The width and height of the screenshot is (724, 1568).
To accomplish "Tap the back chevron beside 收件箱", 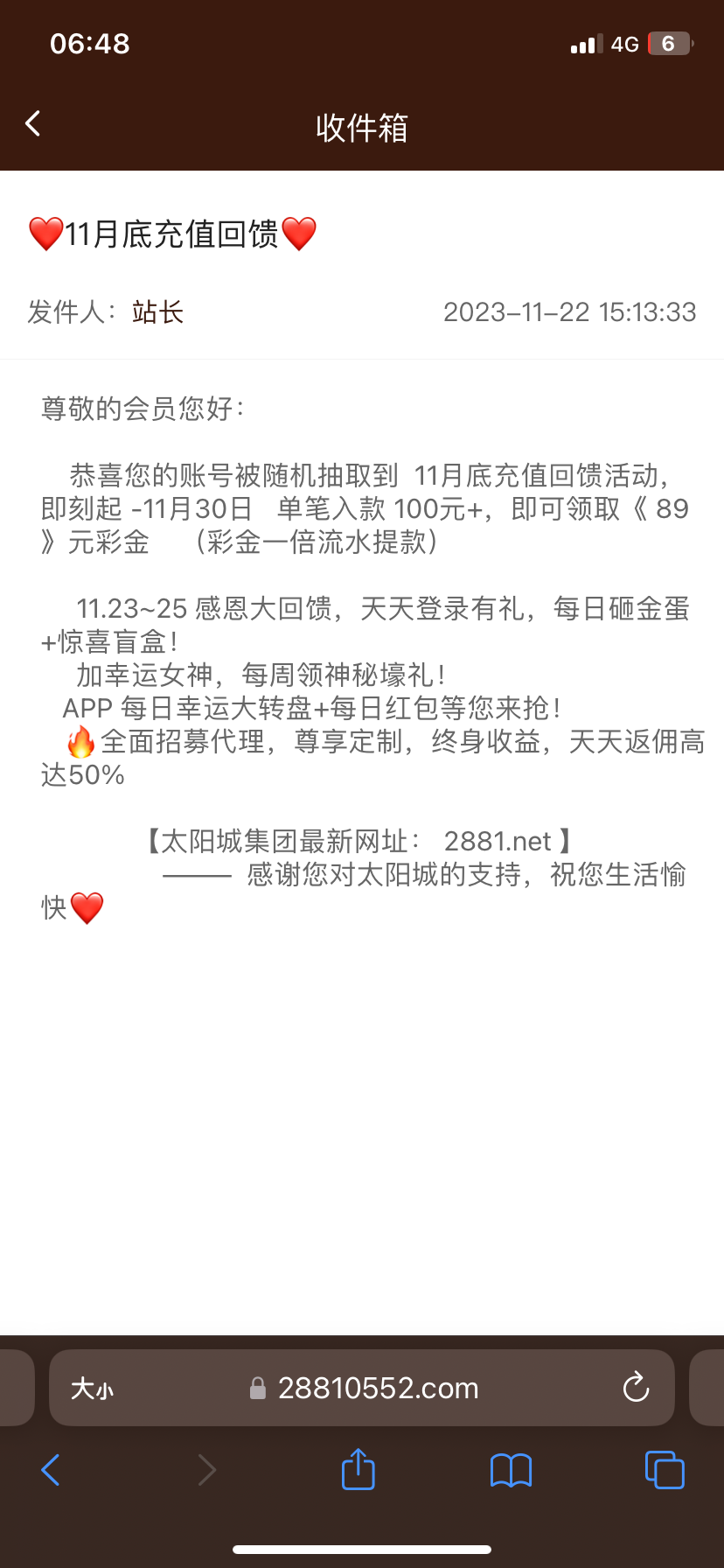I will 32,123.
